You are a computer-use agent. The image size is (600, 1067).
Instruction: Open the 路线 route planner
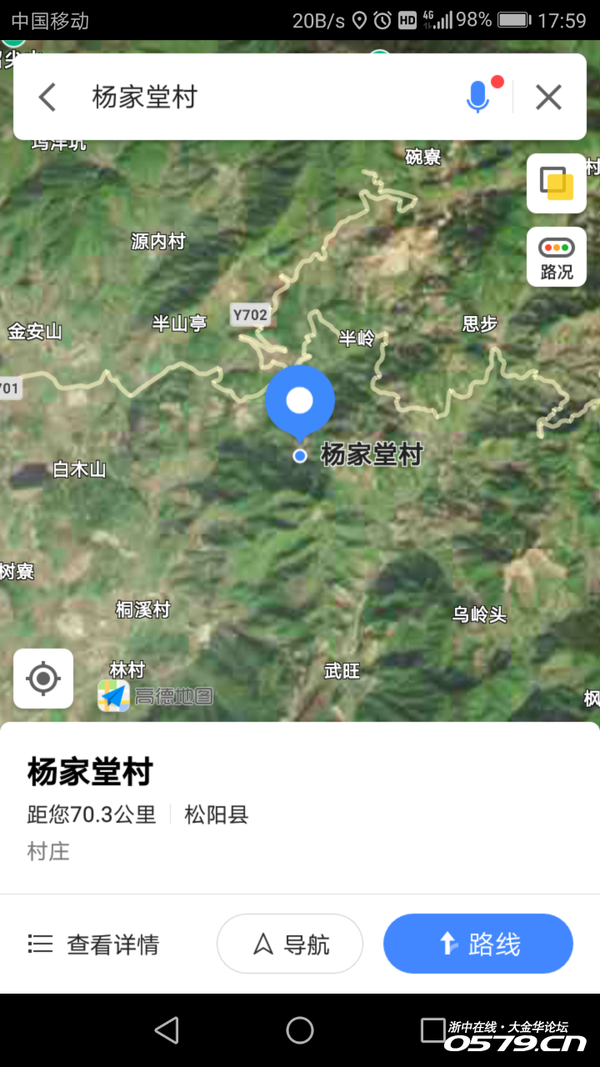pyautogui.click(x=478, y=944)
